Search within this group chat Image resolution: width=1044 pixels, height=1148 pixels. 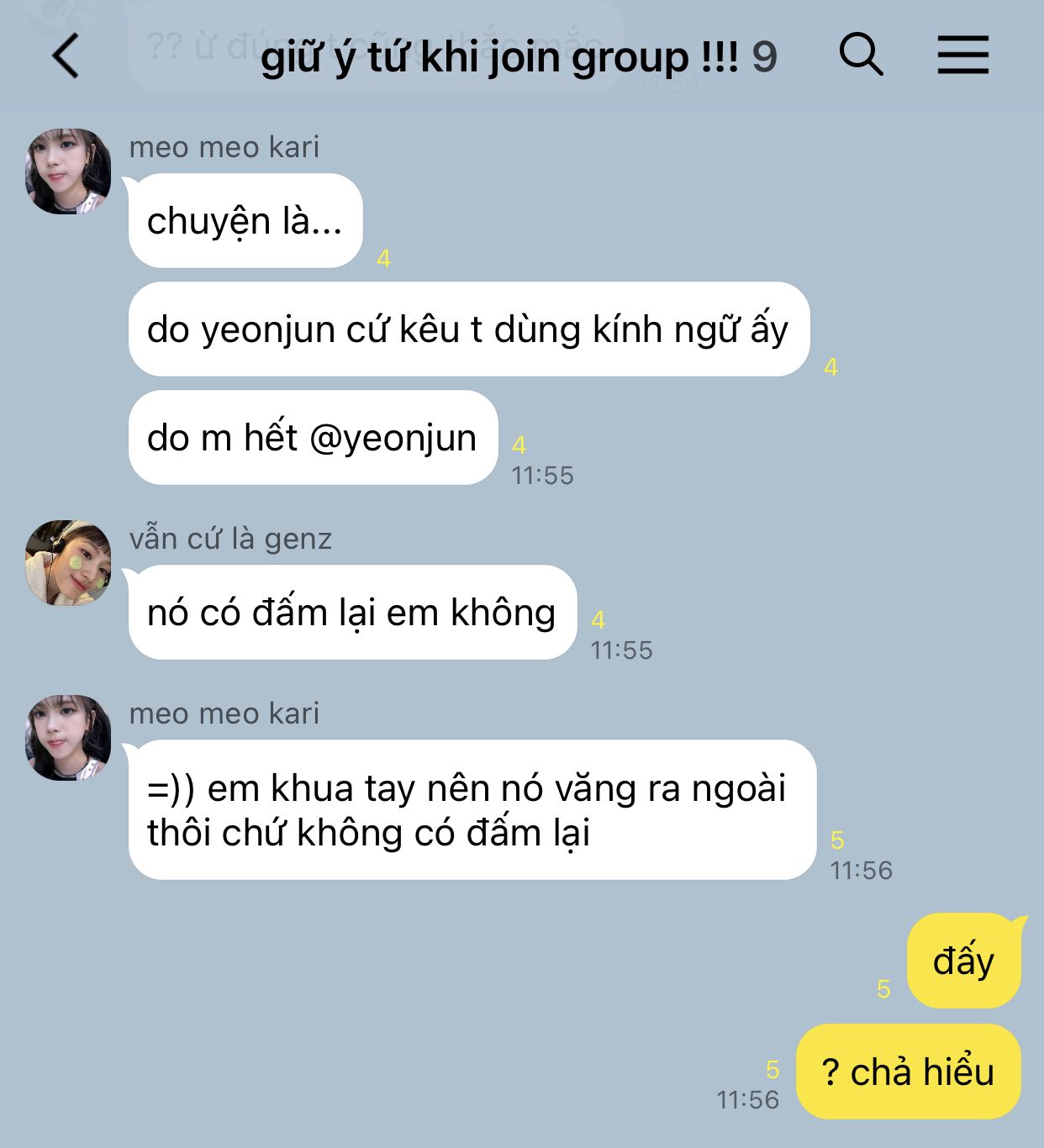[861, 55]
